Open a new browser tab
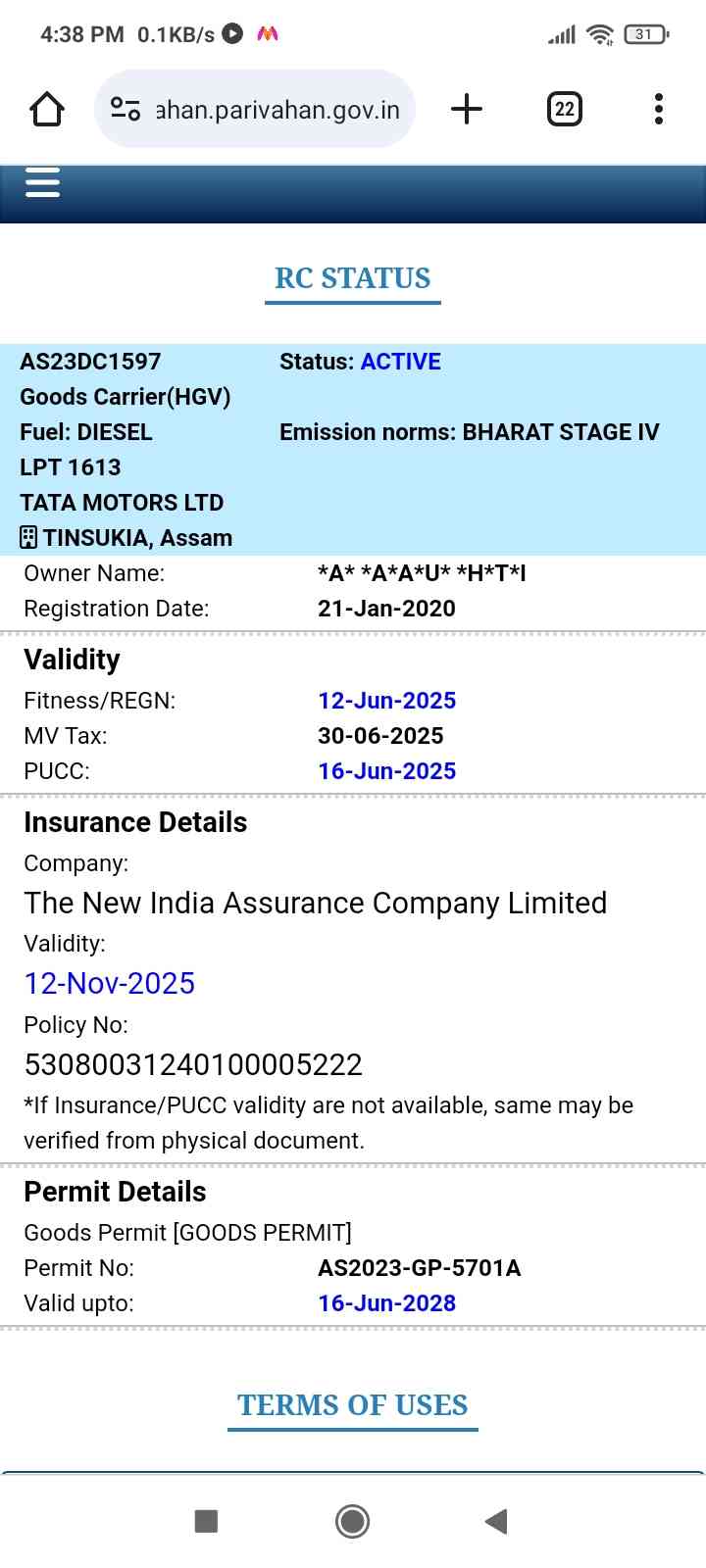This screenshot has height=1568, width=706. coord(467,109)
